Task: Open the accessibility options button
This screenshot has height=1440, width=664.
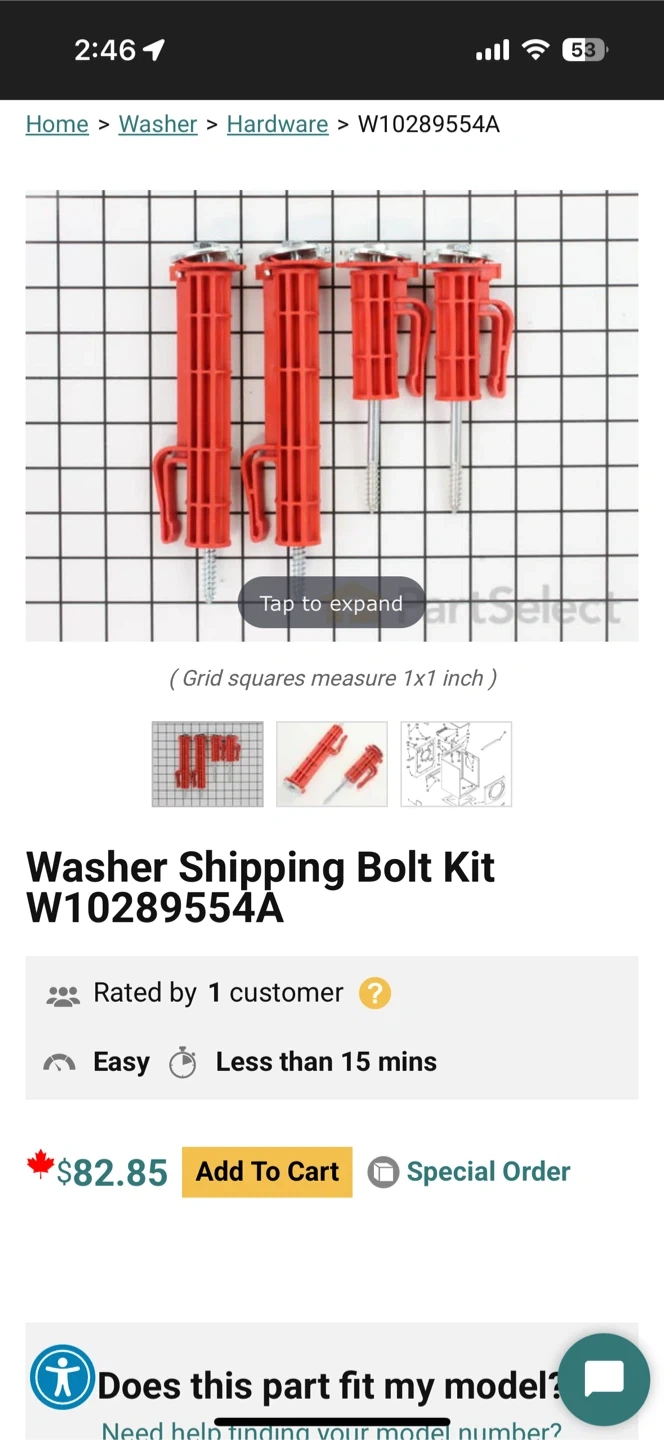Action: click(62, 1378)
